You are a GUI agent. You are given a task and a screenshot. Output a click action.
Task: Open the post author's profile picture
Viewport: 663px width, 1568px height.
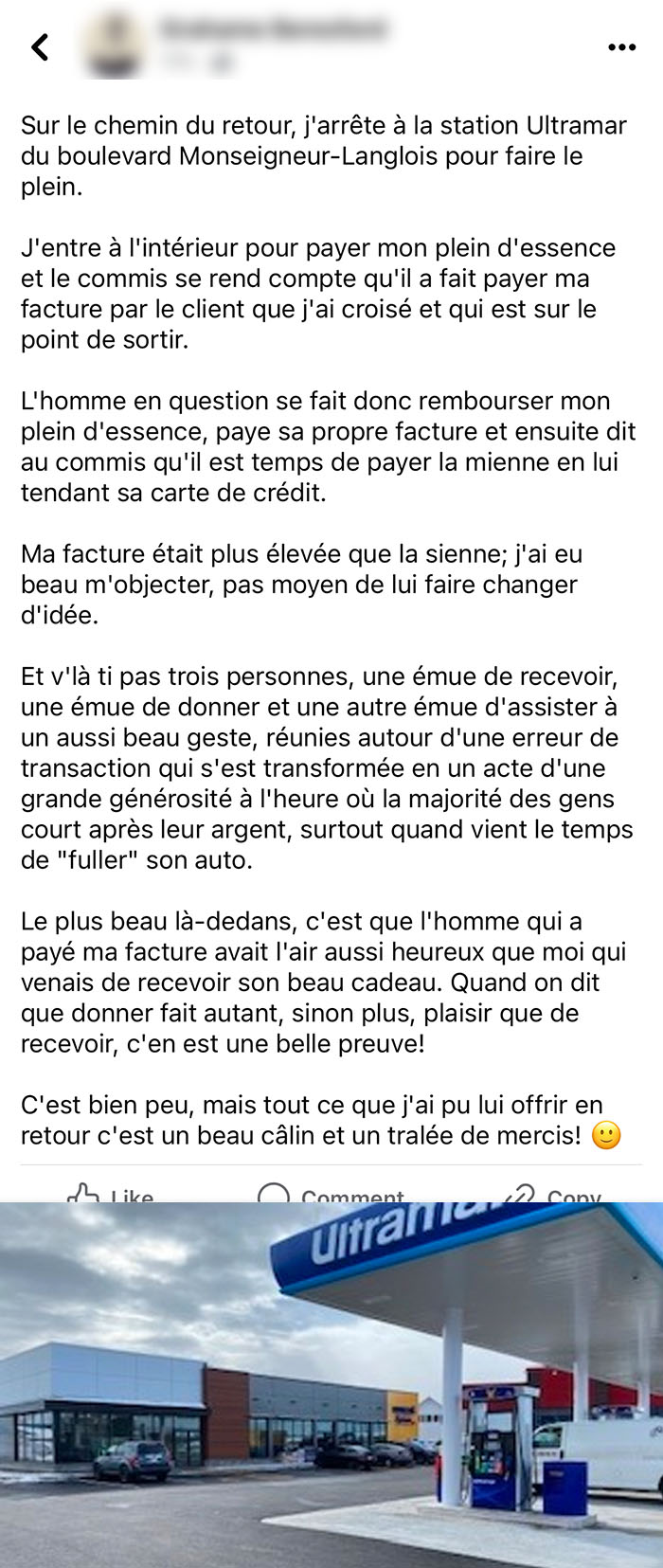coord(115,46)
